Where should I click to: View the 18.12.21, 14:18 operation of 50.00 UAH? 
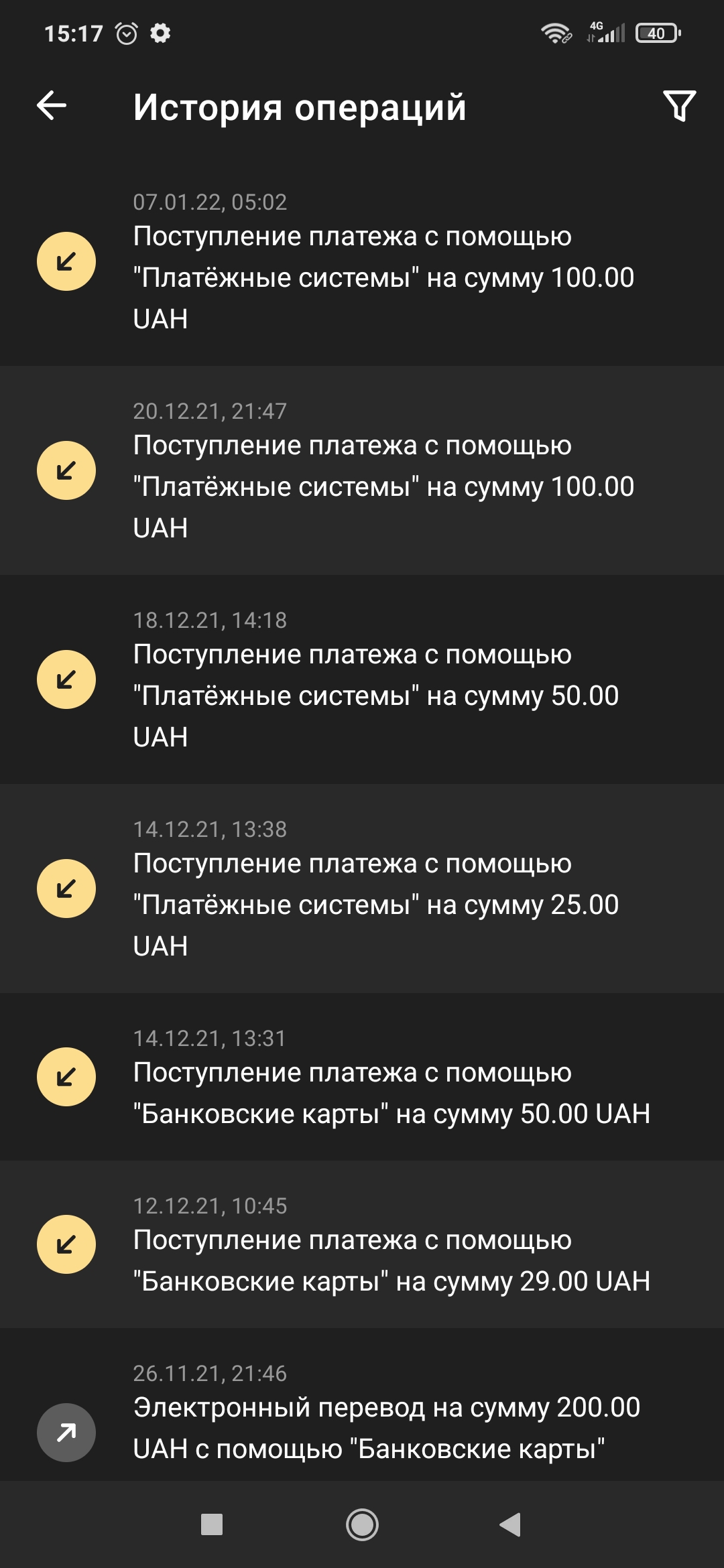coord(362,679)
